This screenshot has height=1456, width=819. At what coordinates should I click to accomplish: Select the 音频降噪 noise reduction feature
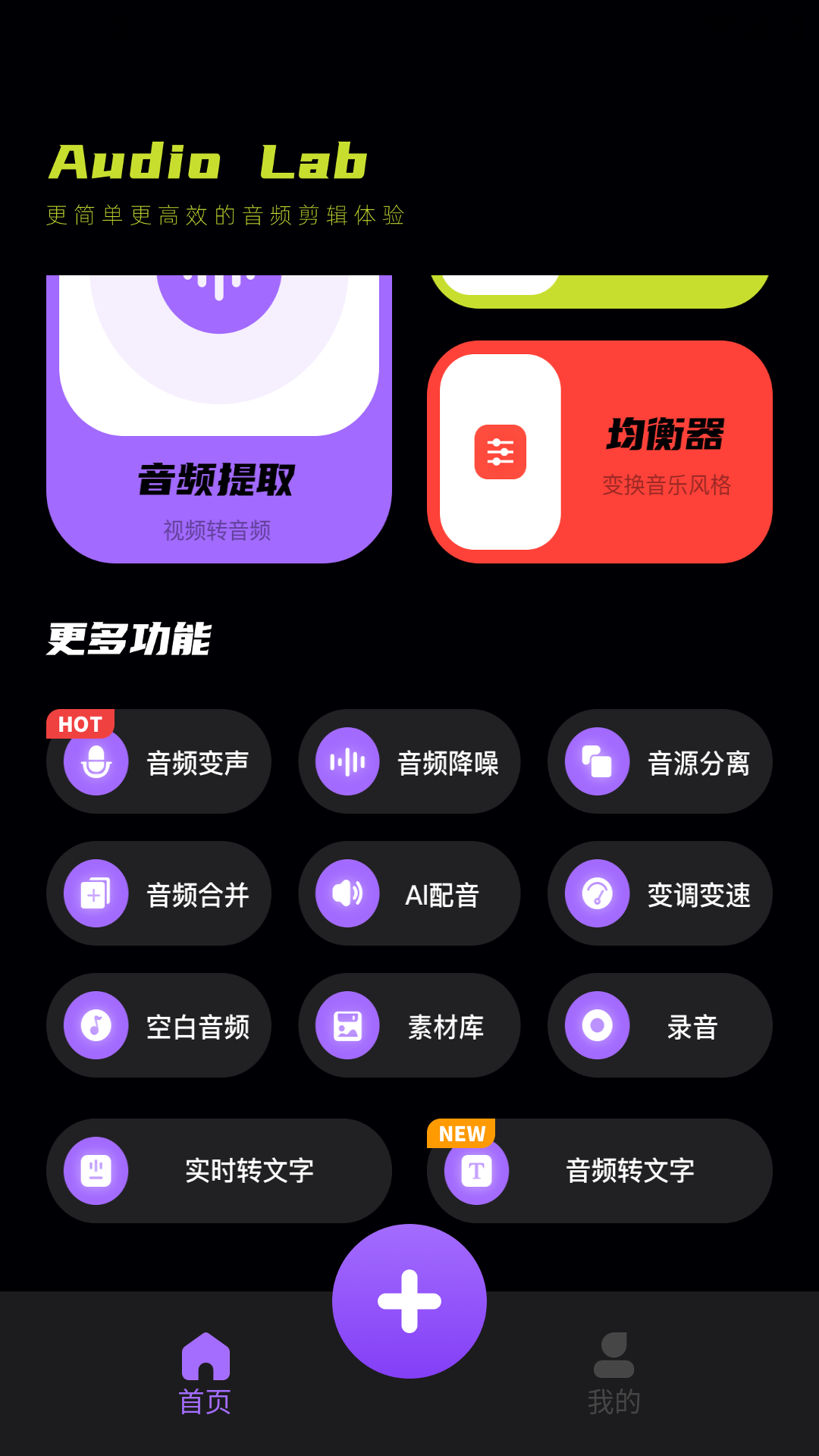(x=409, y=761)
